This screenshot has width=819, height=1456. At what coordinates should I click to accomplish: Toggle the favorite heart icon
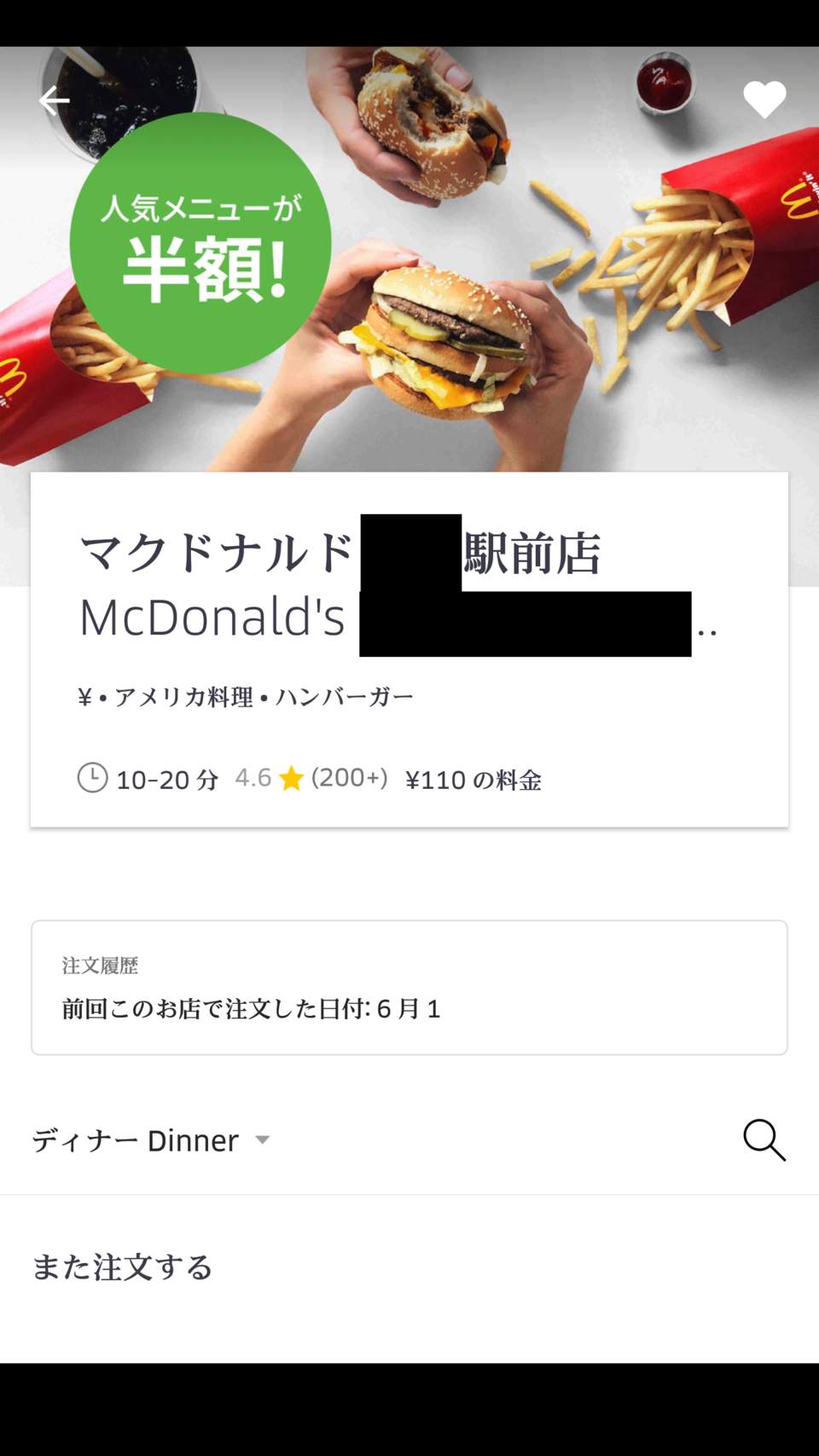coord(764,101)
